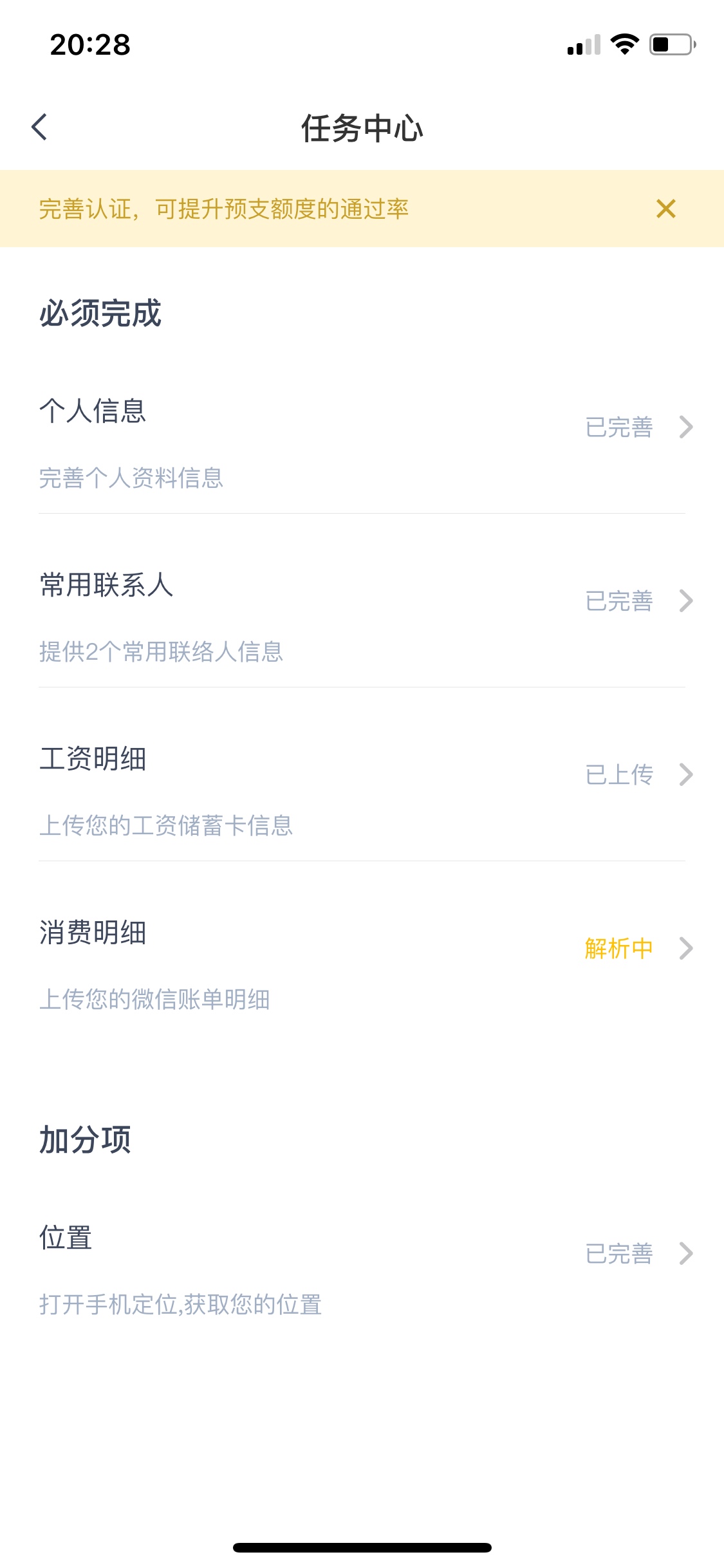Open 常用联系人 details
Image resolution: width=724 pixels, height=1568 pixels.
pyautogui.click(x=362, y=617)
